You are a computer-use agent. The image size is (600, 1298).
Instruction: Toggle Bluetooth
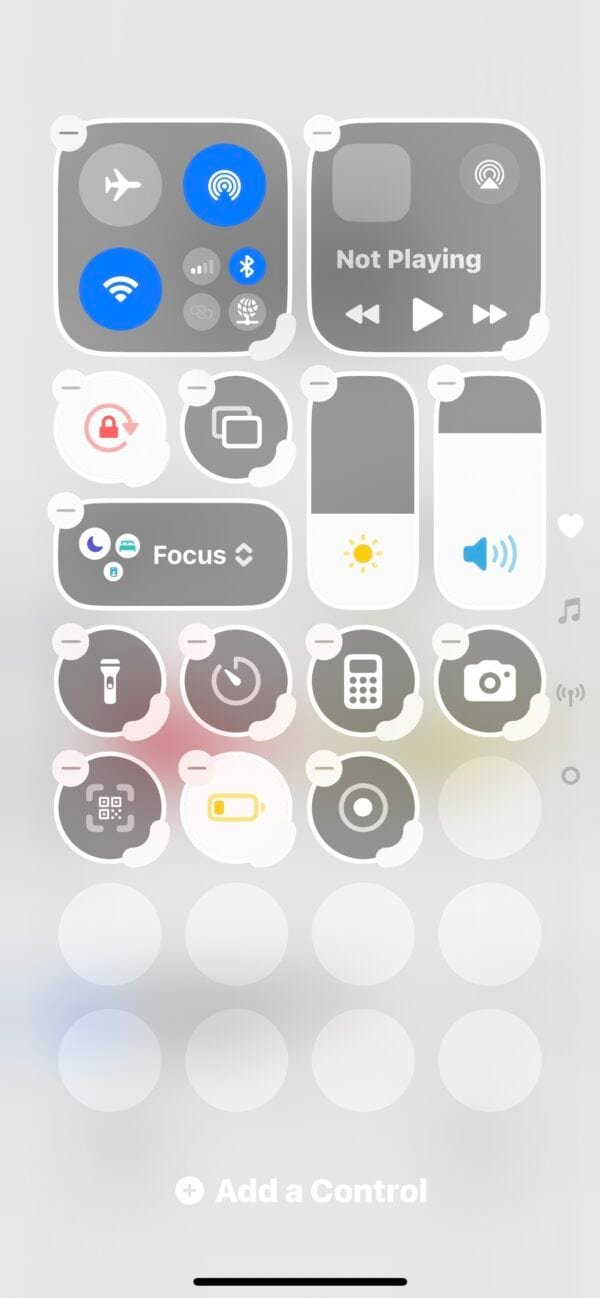pyautogui.click(x=247, y=267)
